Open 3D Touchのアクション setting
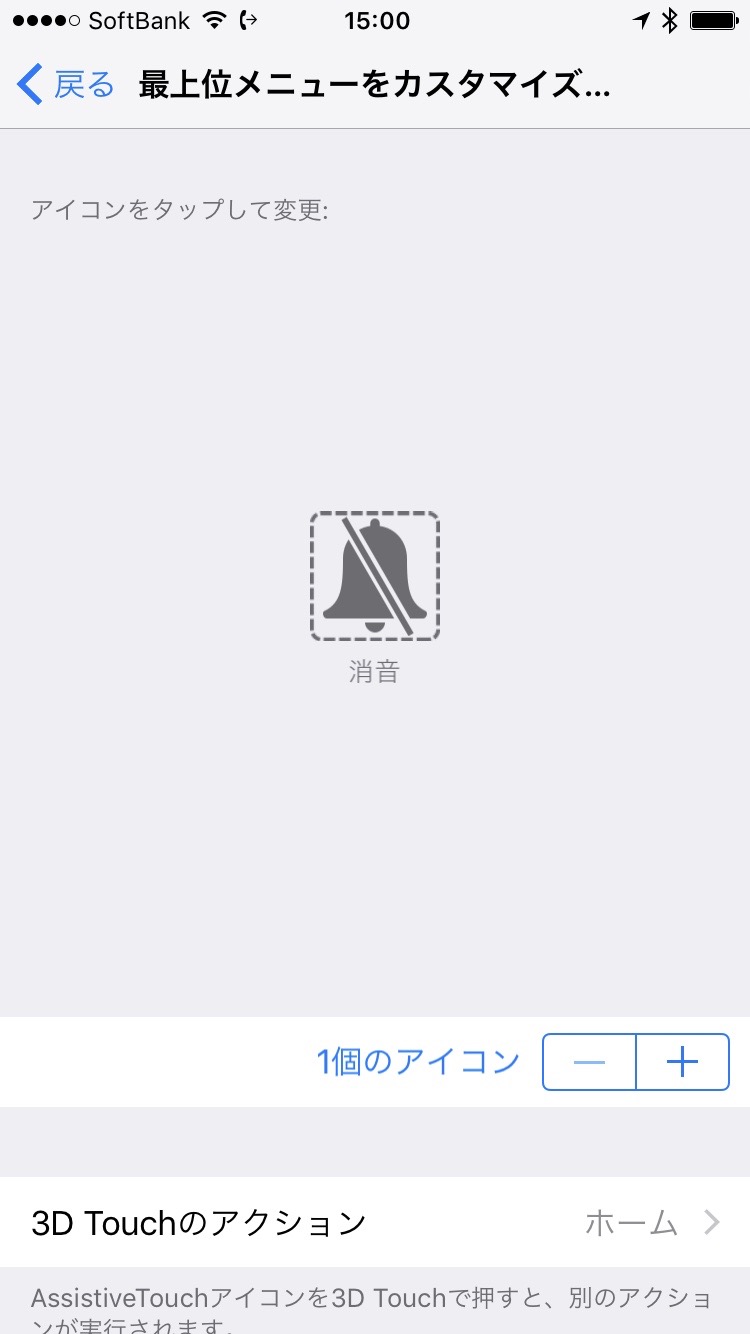The width and height of the screenshot is (750, 1334). (375, 1222)
